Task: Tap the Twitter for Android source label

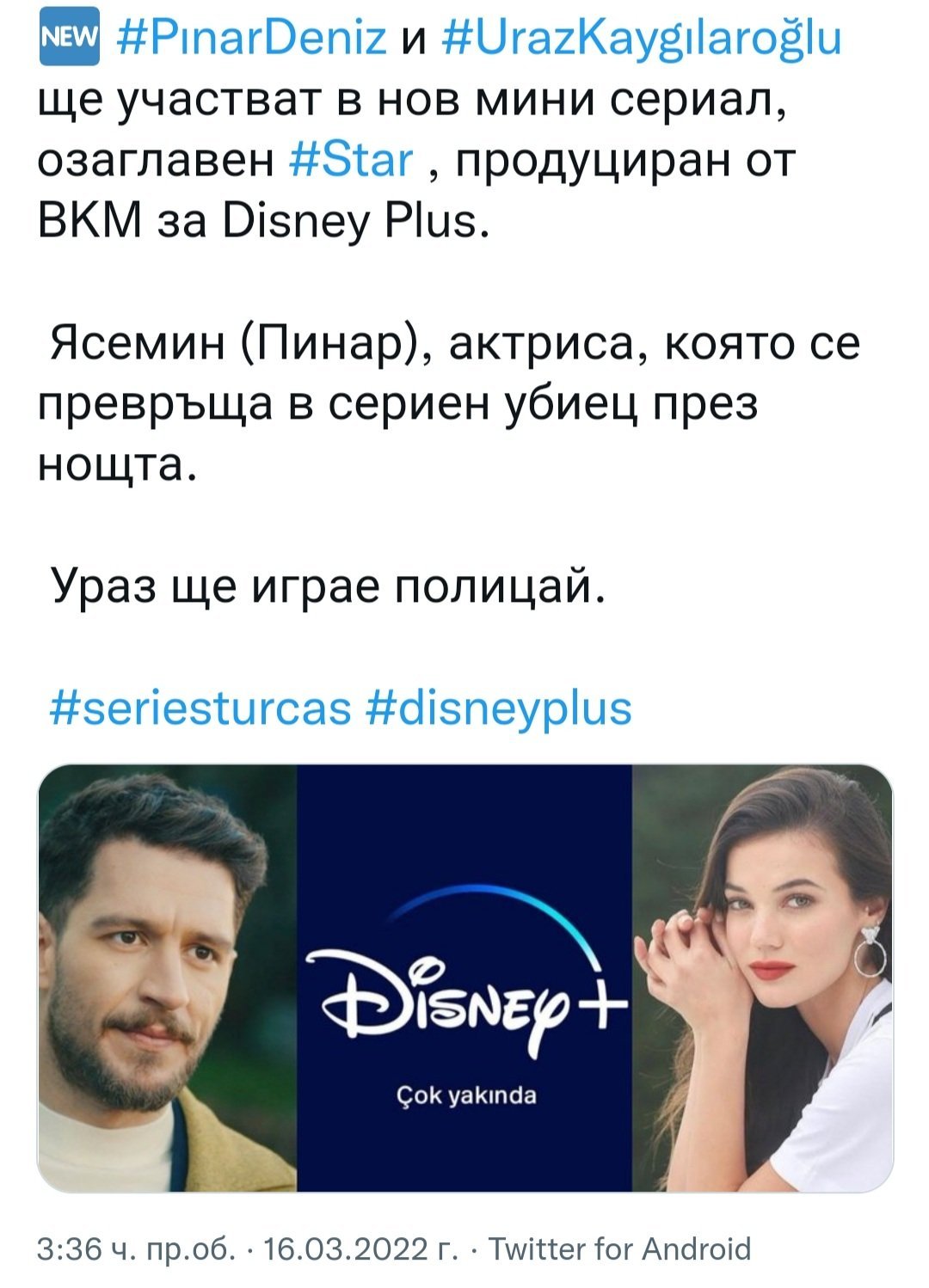Action: (619, 1248)
